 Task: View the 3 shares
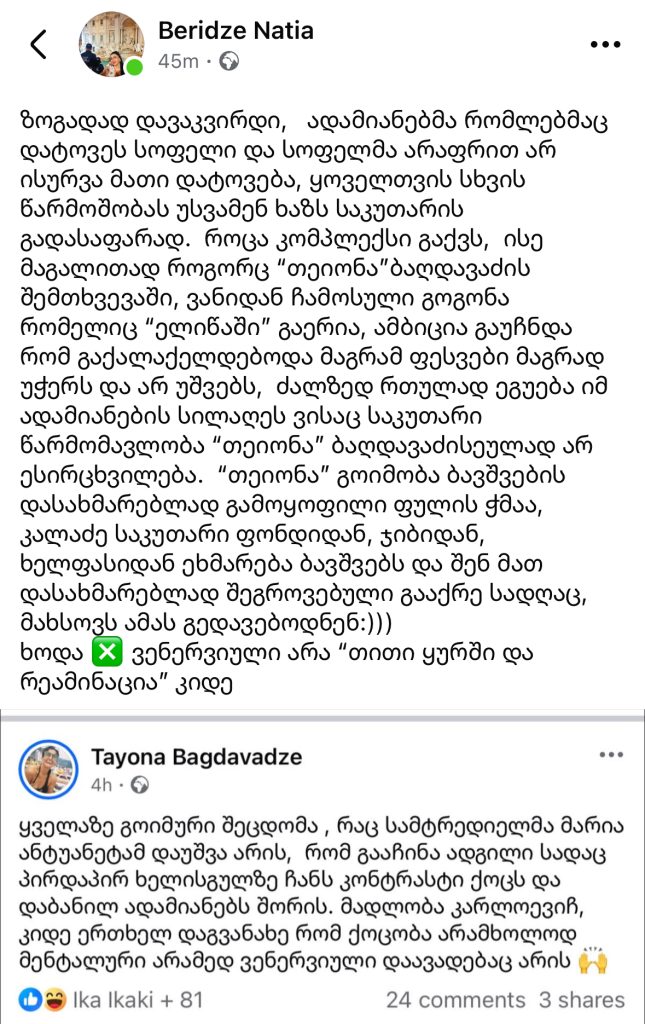[581, 1000]
